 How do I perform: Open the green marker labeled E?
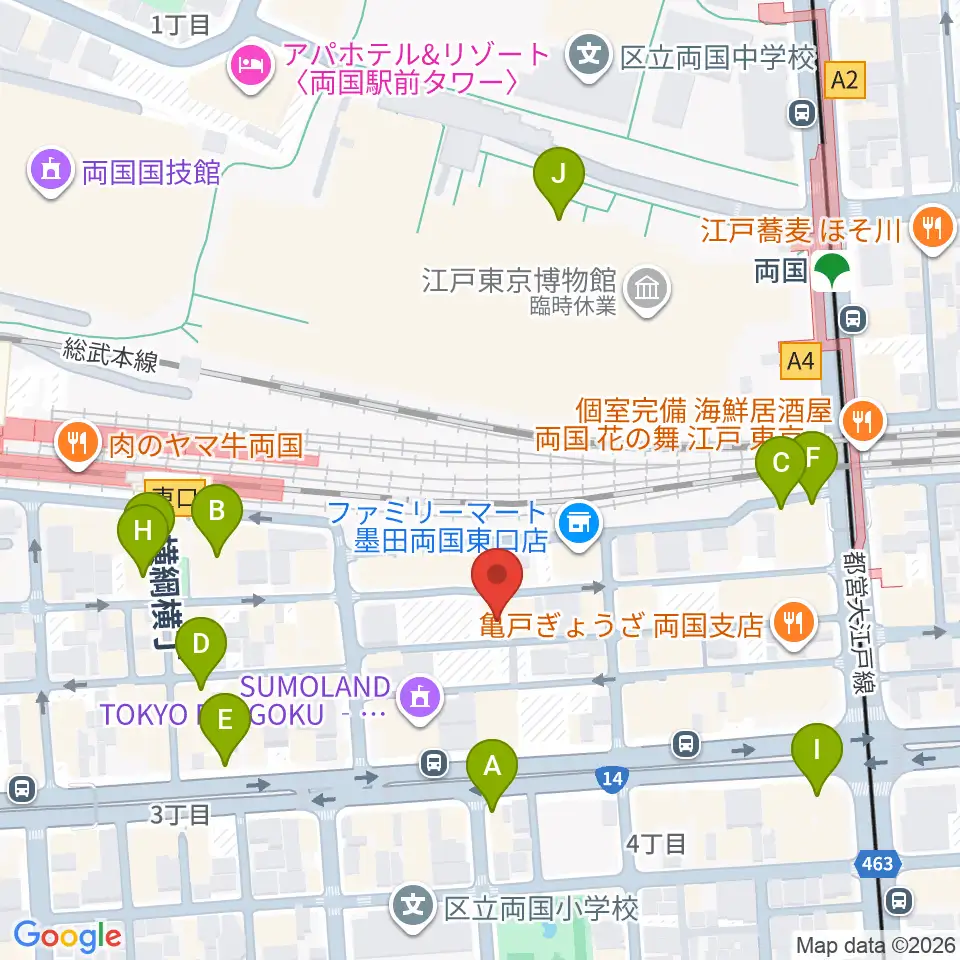click(225, 722)
